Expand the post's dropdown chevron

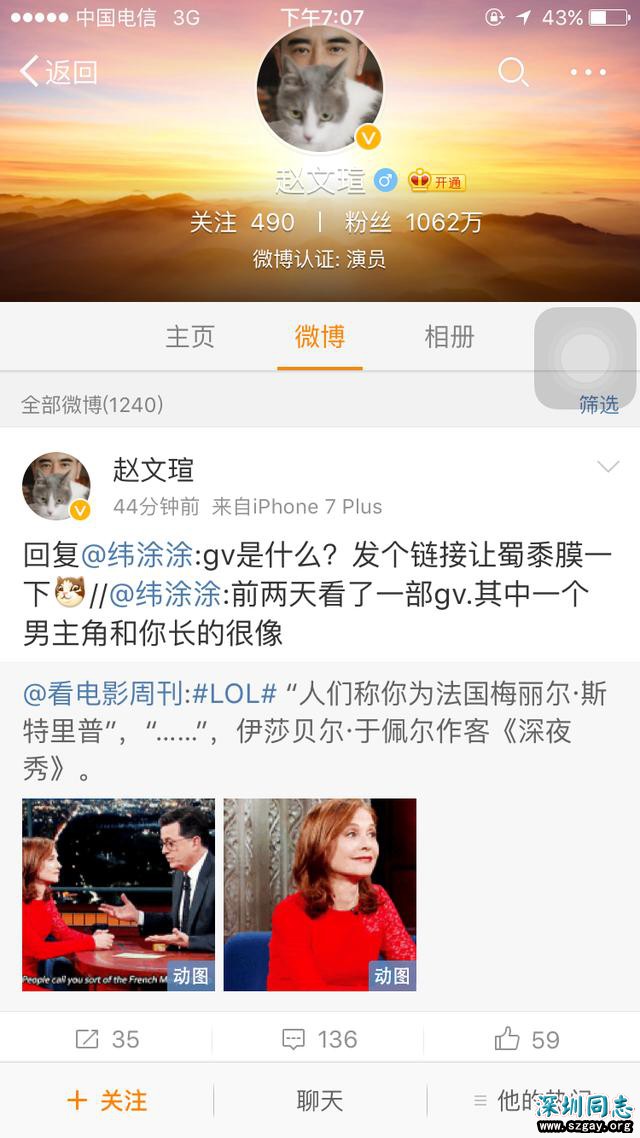click(608, 467)
